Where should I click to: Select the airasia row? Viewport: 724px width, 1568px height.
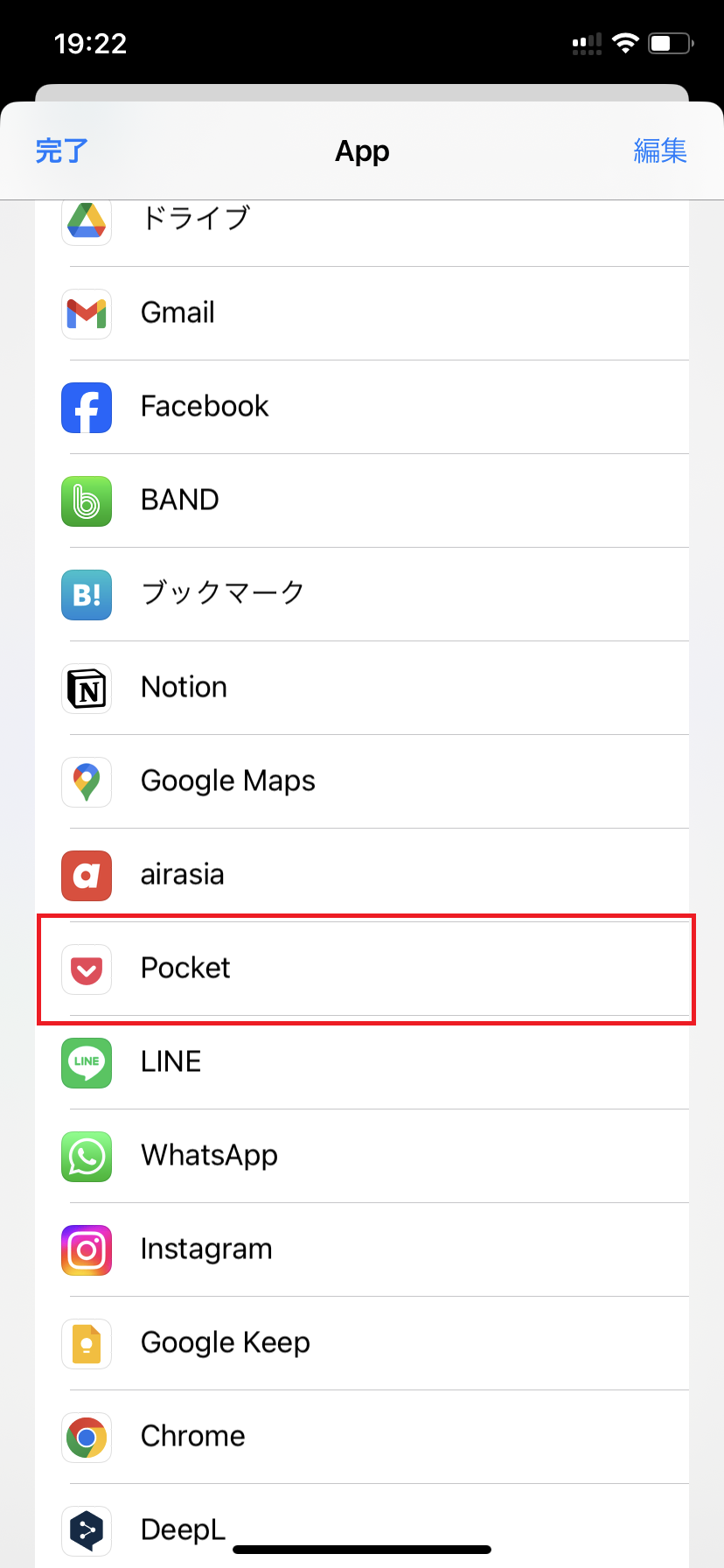[x=362, y=875]
